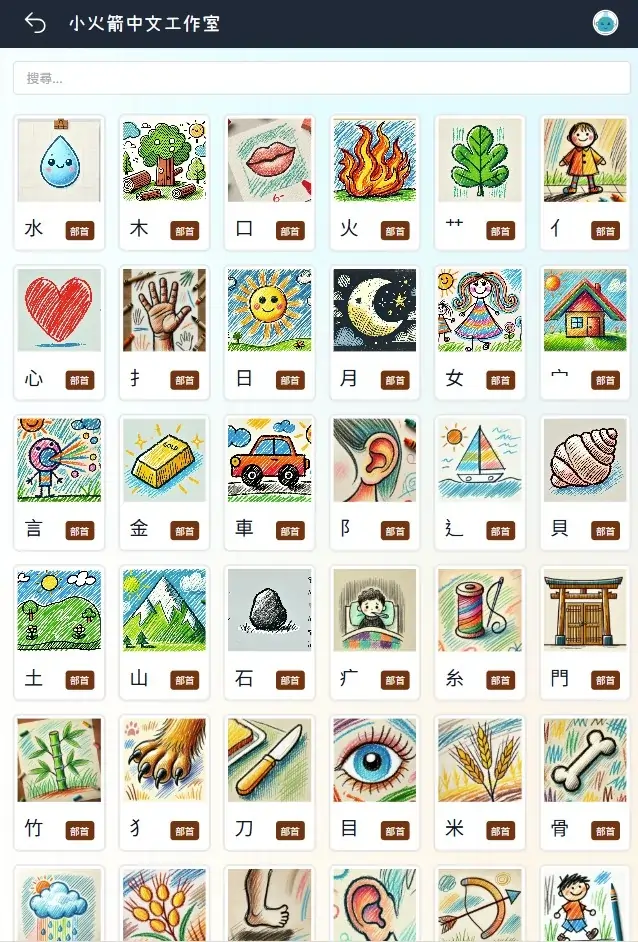
Task: Open the 水 water drop card
Action: click(59, 182)
